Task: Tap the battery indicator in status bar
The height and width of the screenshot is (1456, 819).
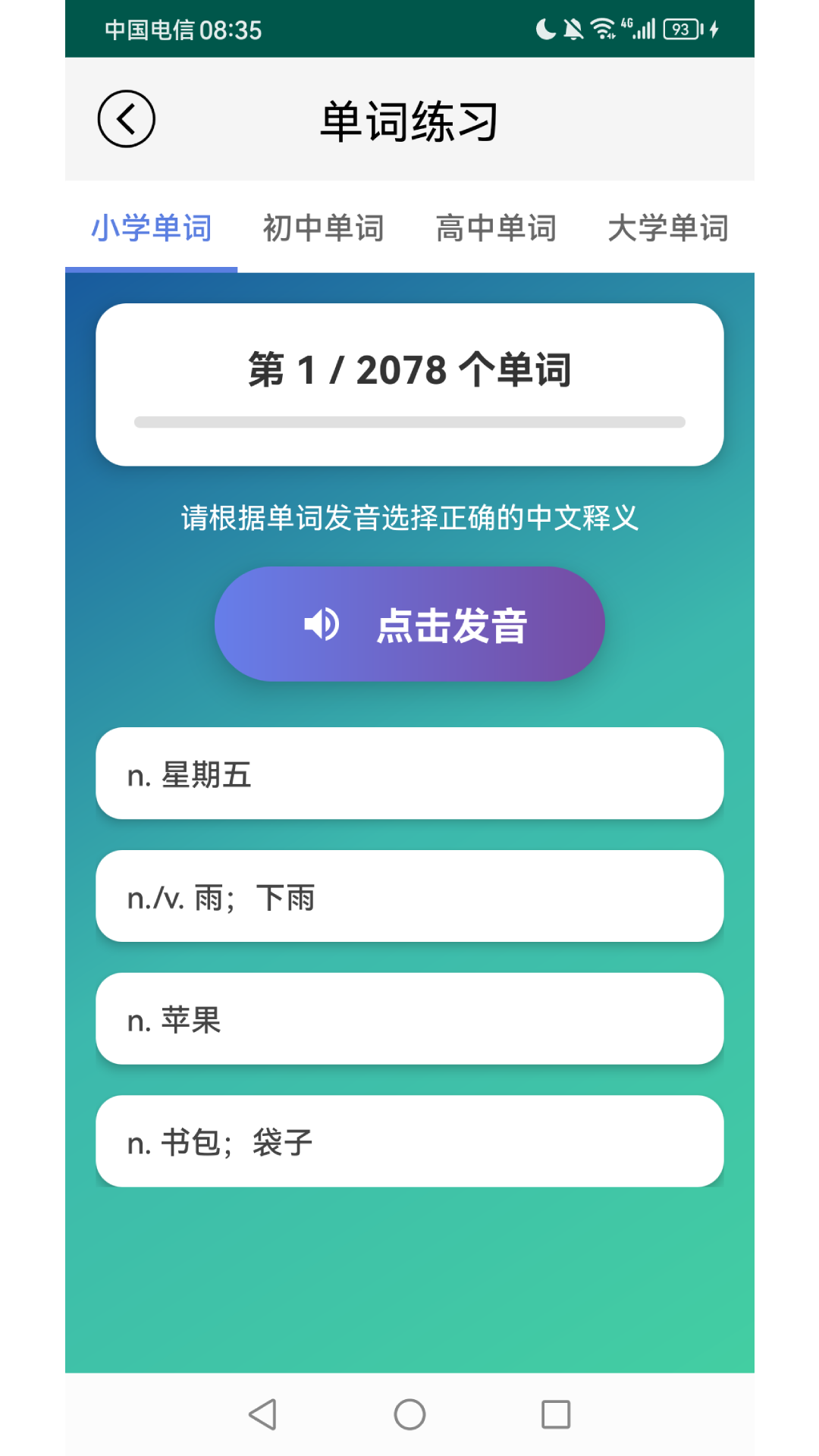Action: coord(681,28)
